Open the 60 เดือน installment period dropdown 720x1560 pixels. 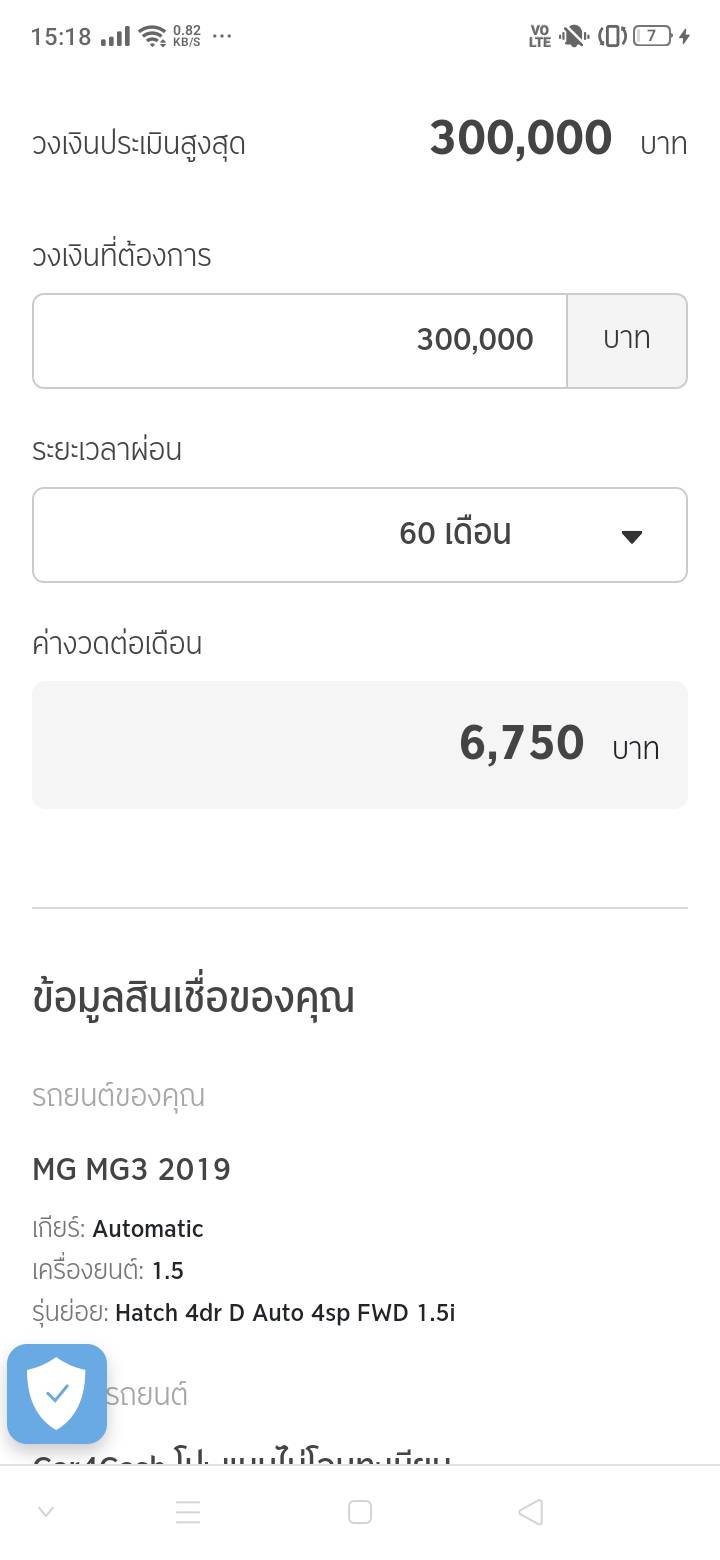pos(360,534)
